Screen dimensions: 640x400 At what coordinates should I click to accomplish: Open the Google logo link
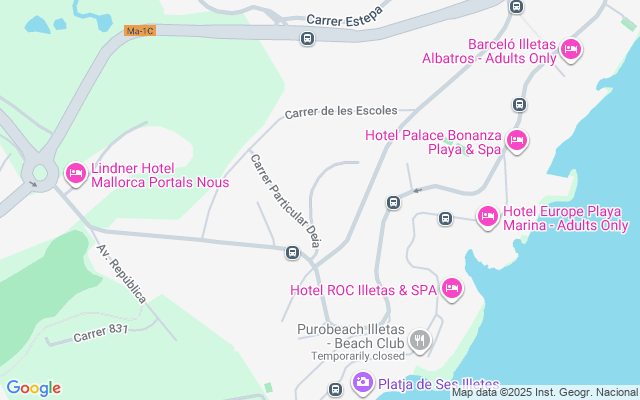tap(33, 388)
